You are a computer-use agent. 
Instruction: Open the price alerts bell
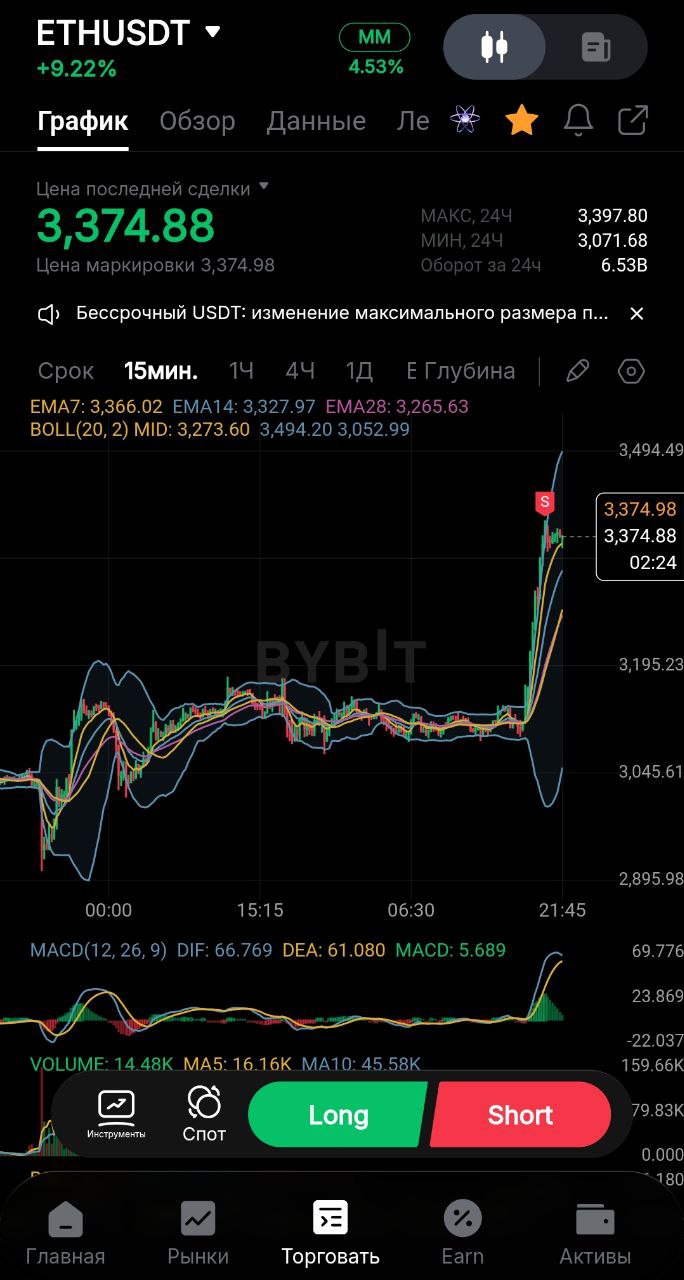coord(578,121)
